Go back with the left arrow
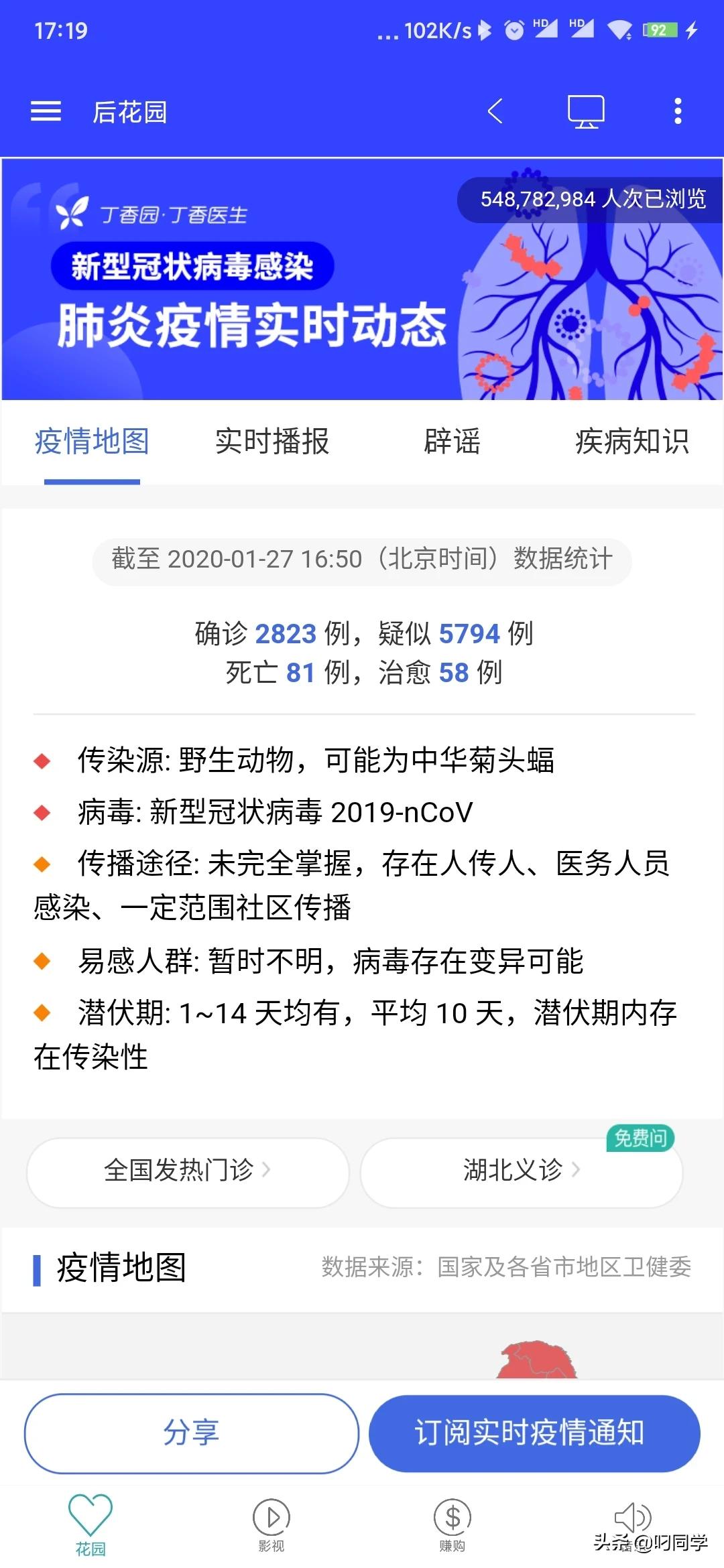This screenshot has height=1568, width=724. pyautogui.click(x=495, y=111)
